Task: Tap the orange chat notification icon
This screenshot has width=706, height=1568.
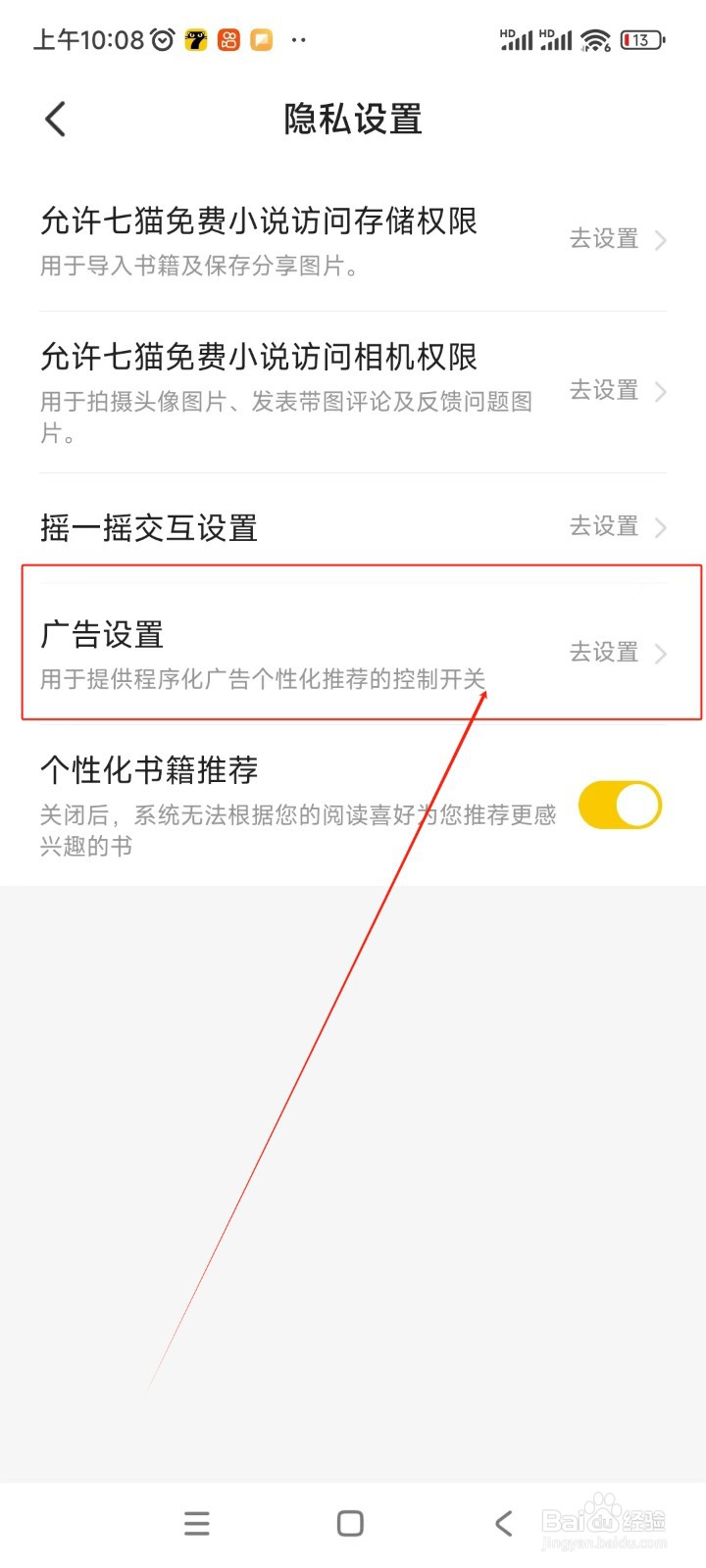Action: click(x=260, y=39)
